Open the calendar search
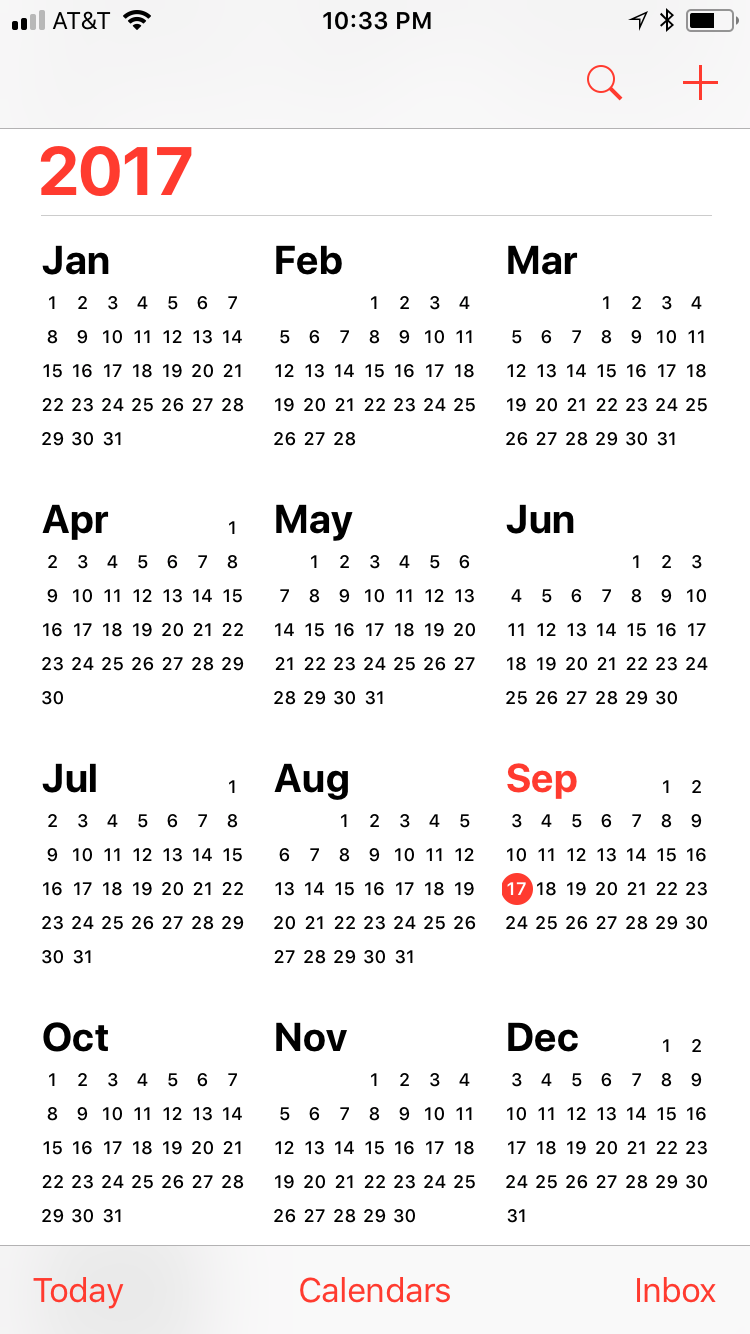The width and height of the screenshot is (750, 1334). click(604, 83)
